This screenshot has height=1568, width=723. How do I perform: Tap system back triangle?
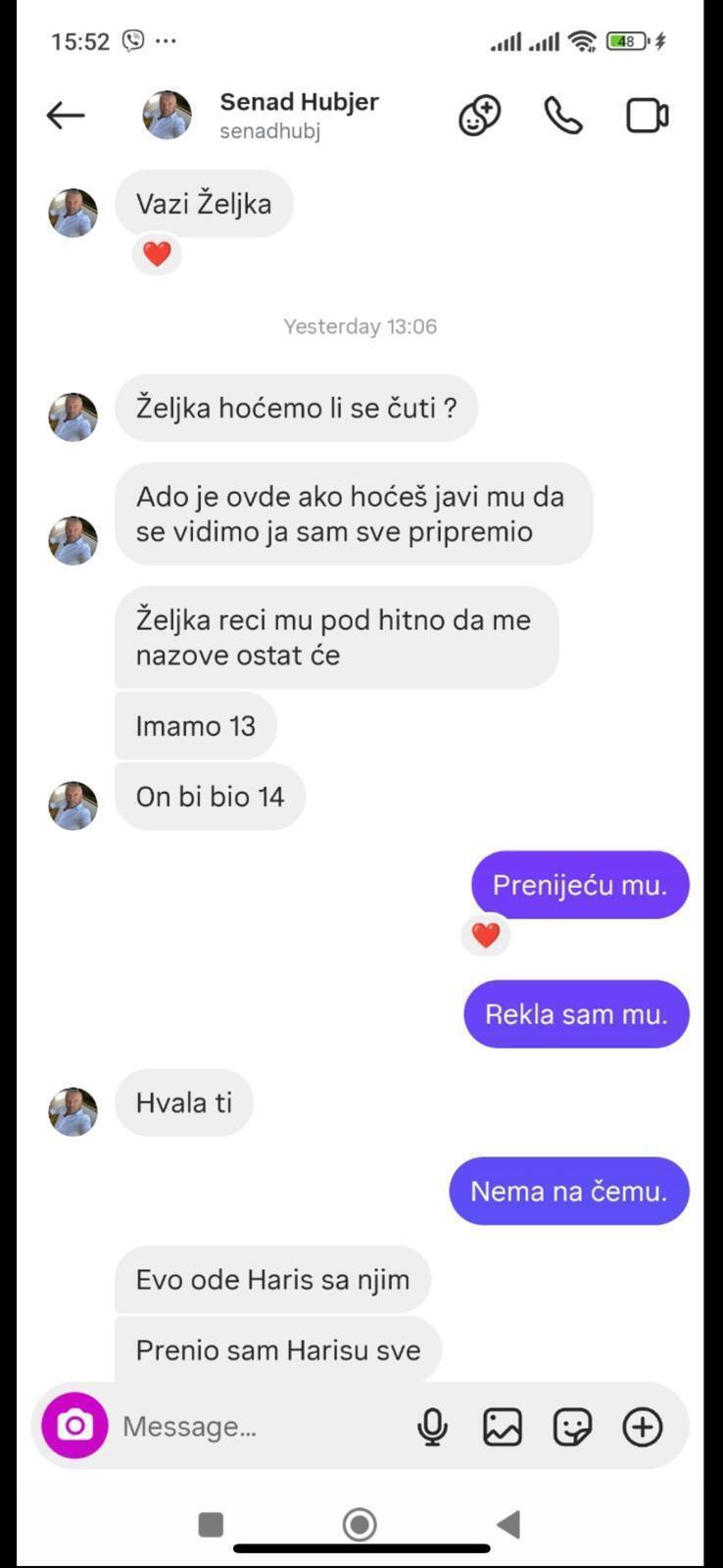pos(508,1524)
